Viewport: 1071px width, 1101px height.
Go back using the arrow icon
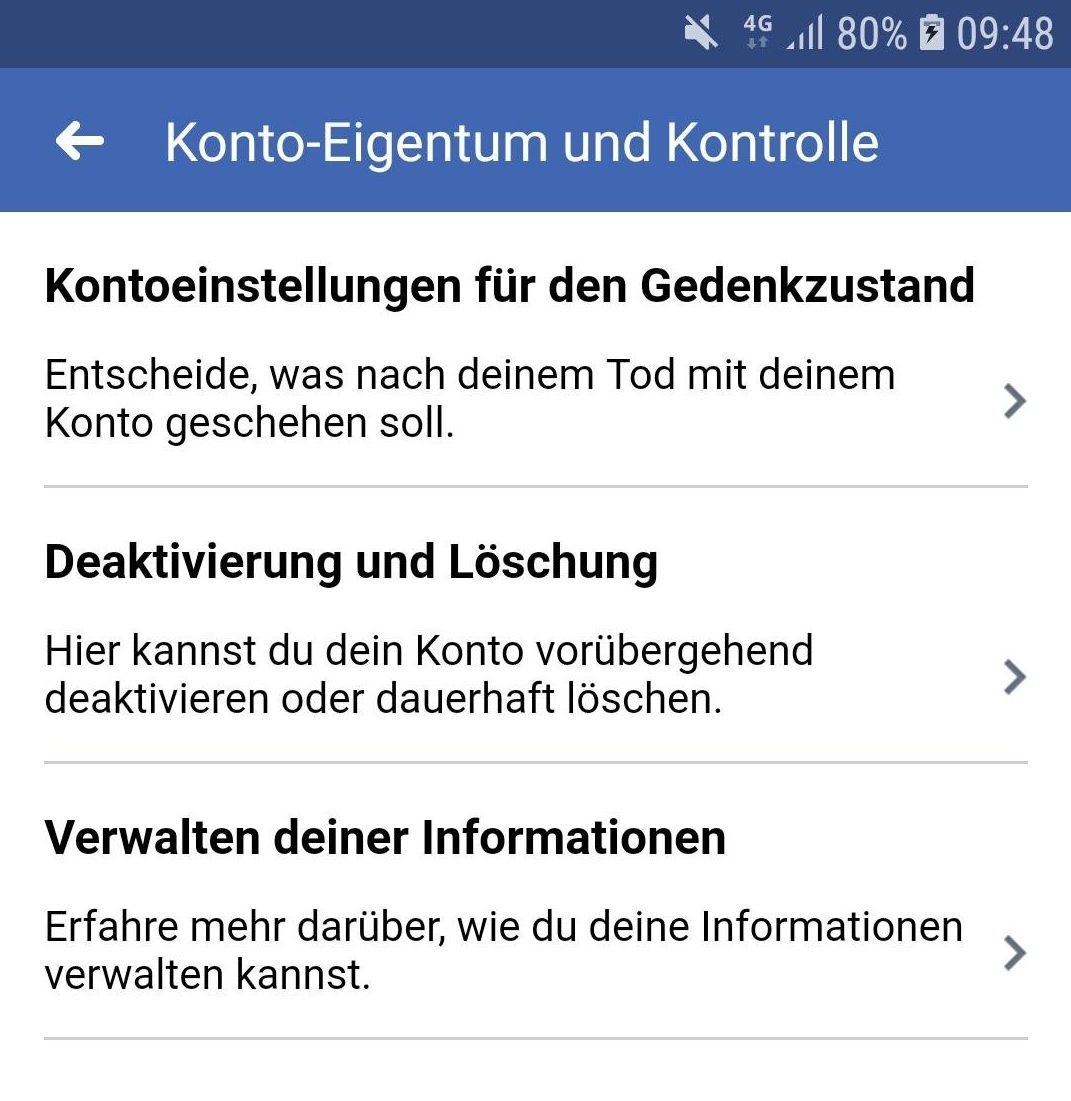coord(80,142)
